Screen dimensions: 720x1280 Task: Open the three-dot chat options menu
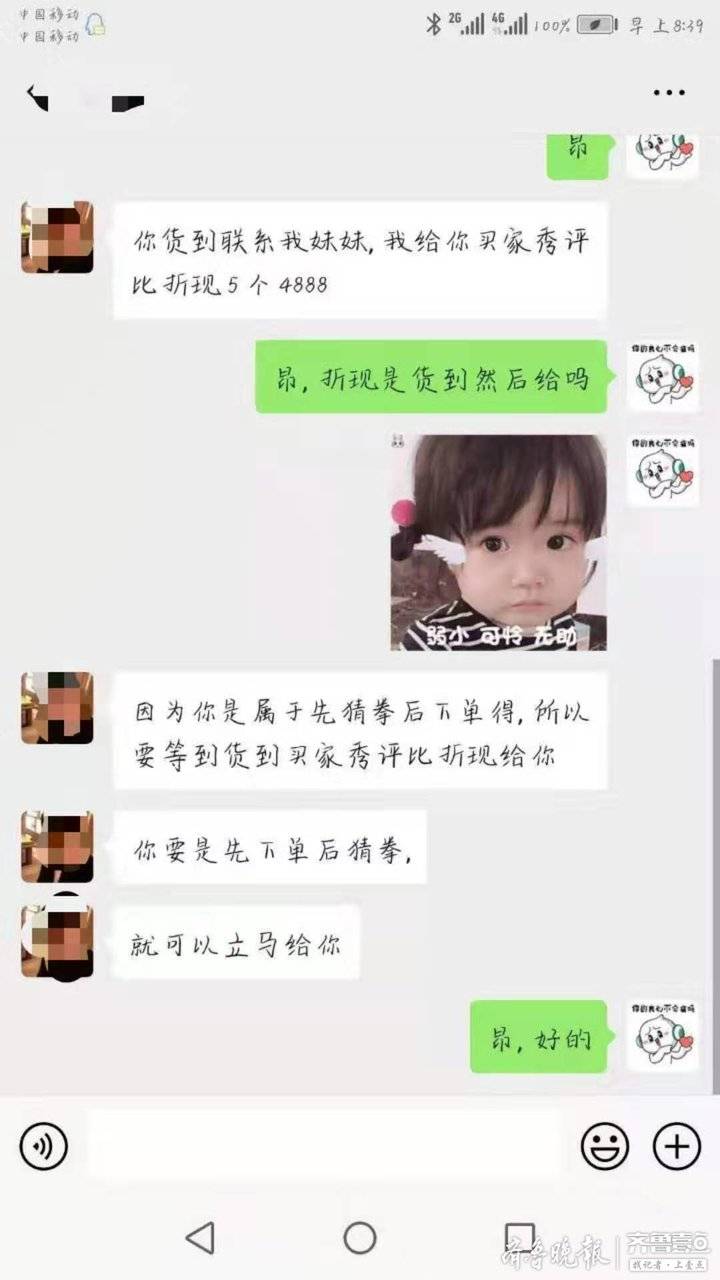tap(669, 93)
